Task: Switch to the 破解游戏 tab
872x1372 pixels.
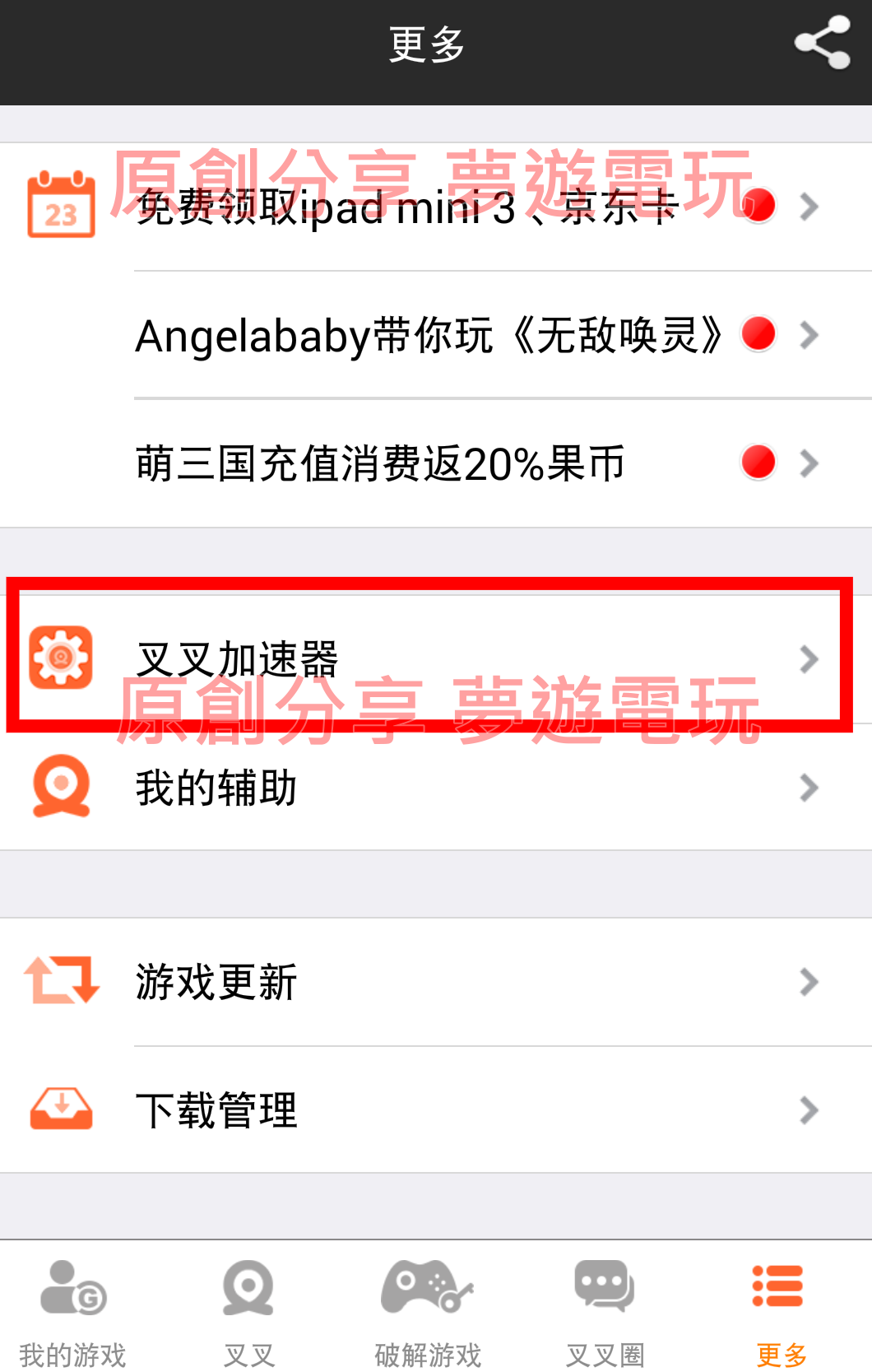Action: 428,1310
